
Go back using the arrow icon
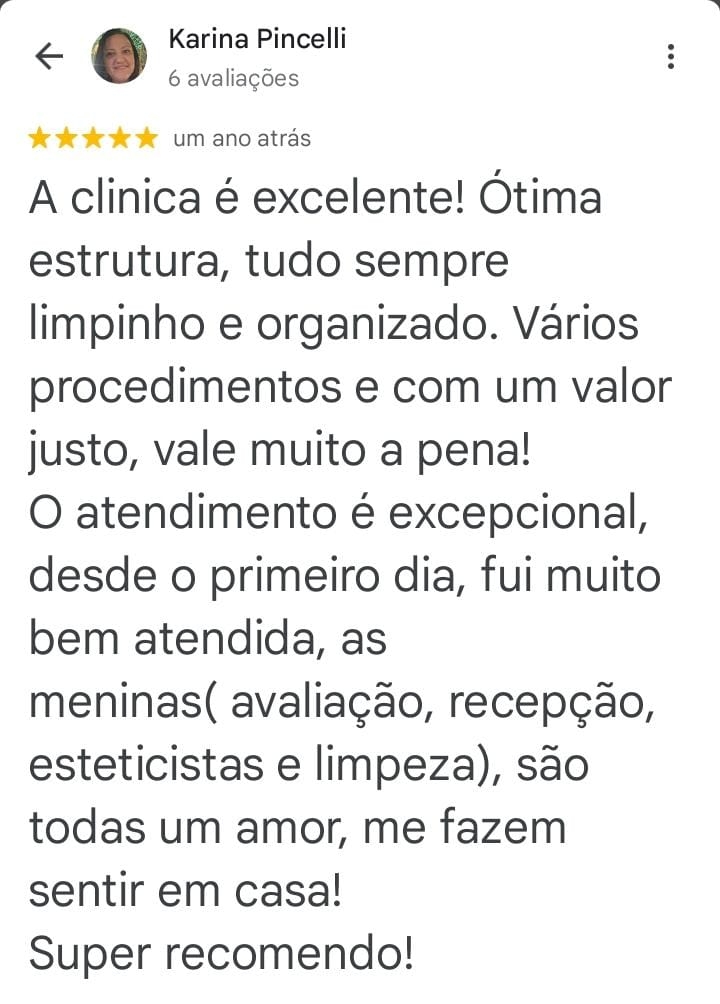[48, 56]
